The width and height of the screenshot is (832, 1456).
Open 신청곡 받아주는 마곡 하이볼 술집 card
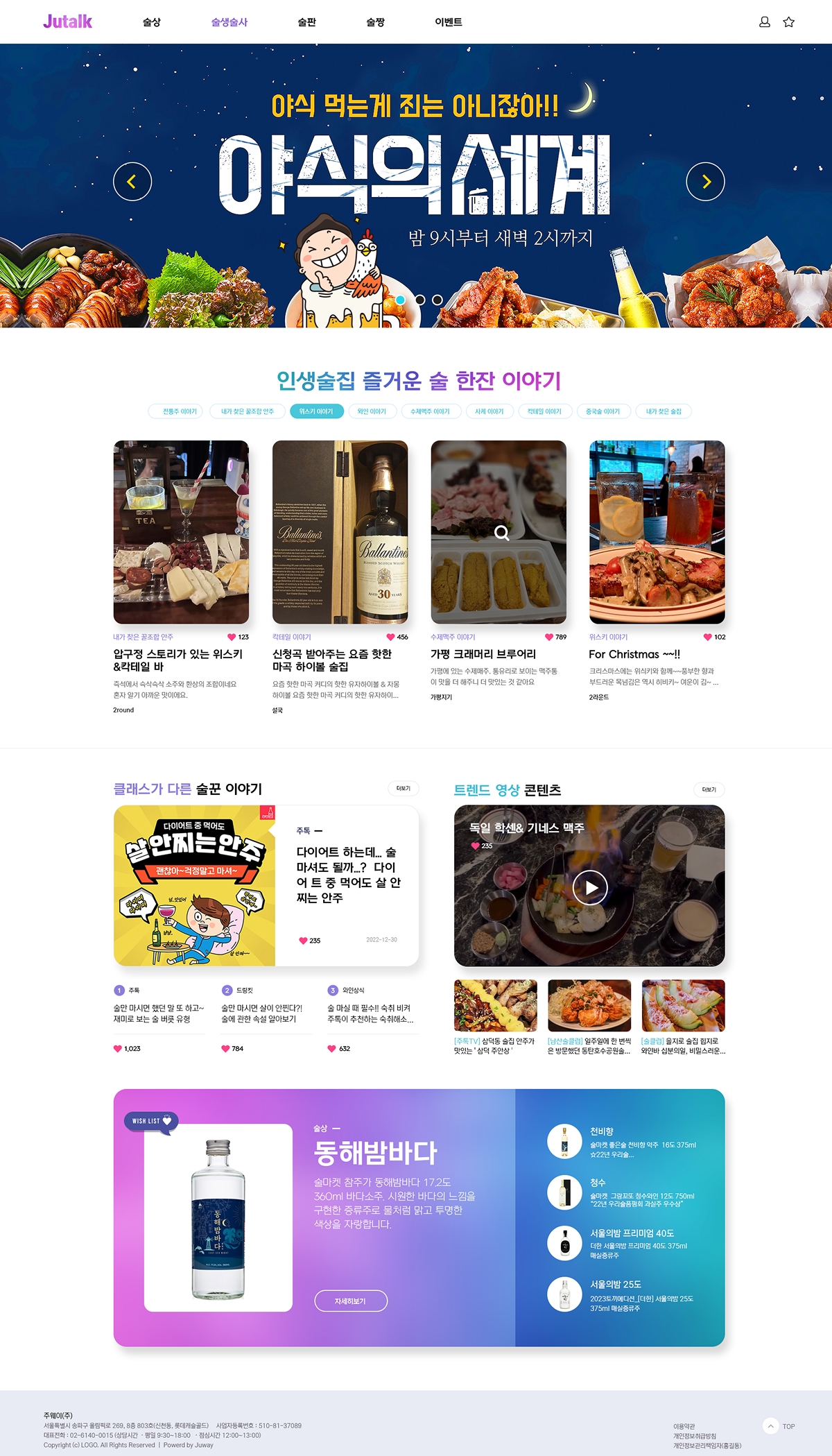(x=340, y=532)
